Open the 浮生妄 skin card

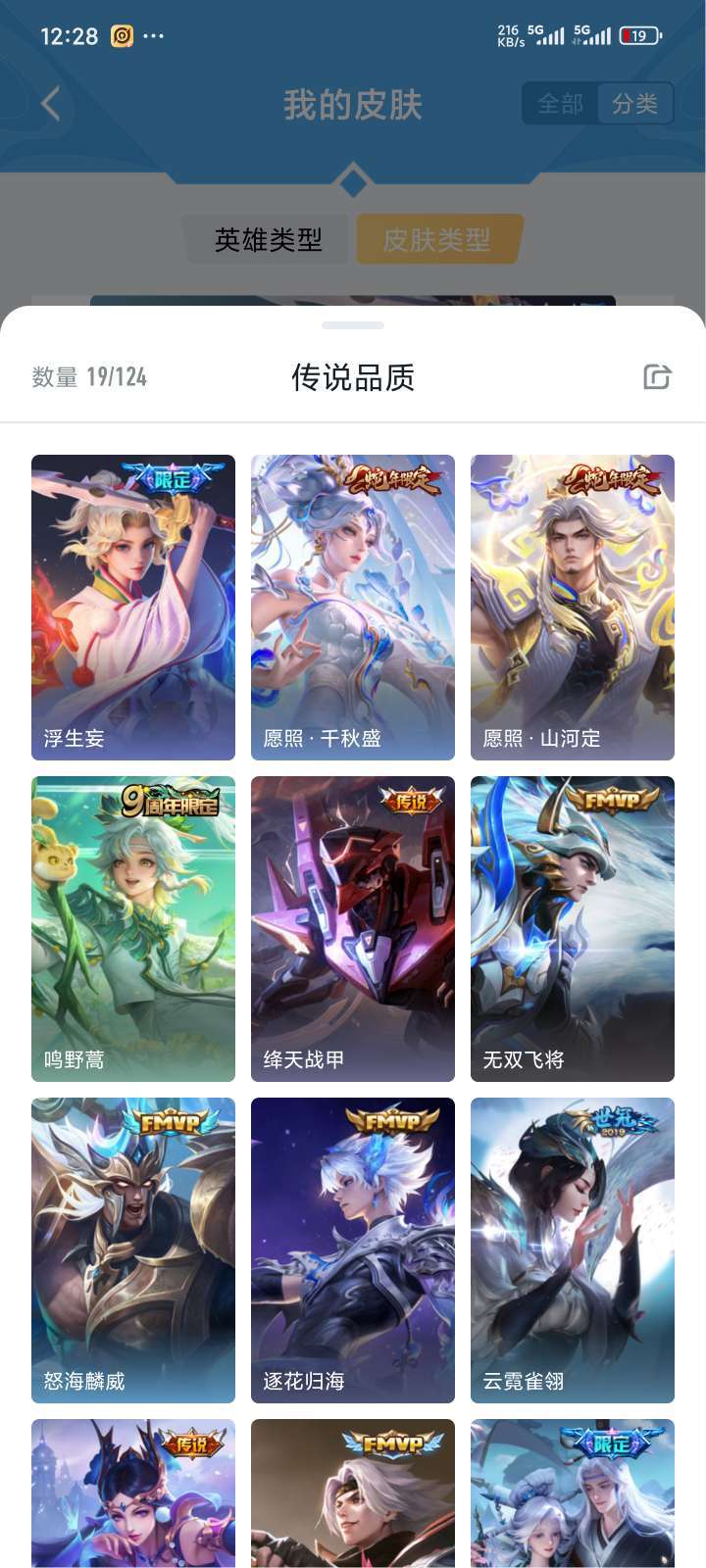click(x=133, y=608)
